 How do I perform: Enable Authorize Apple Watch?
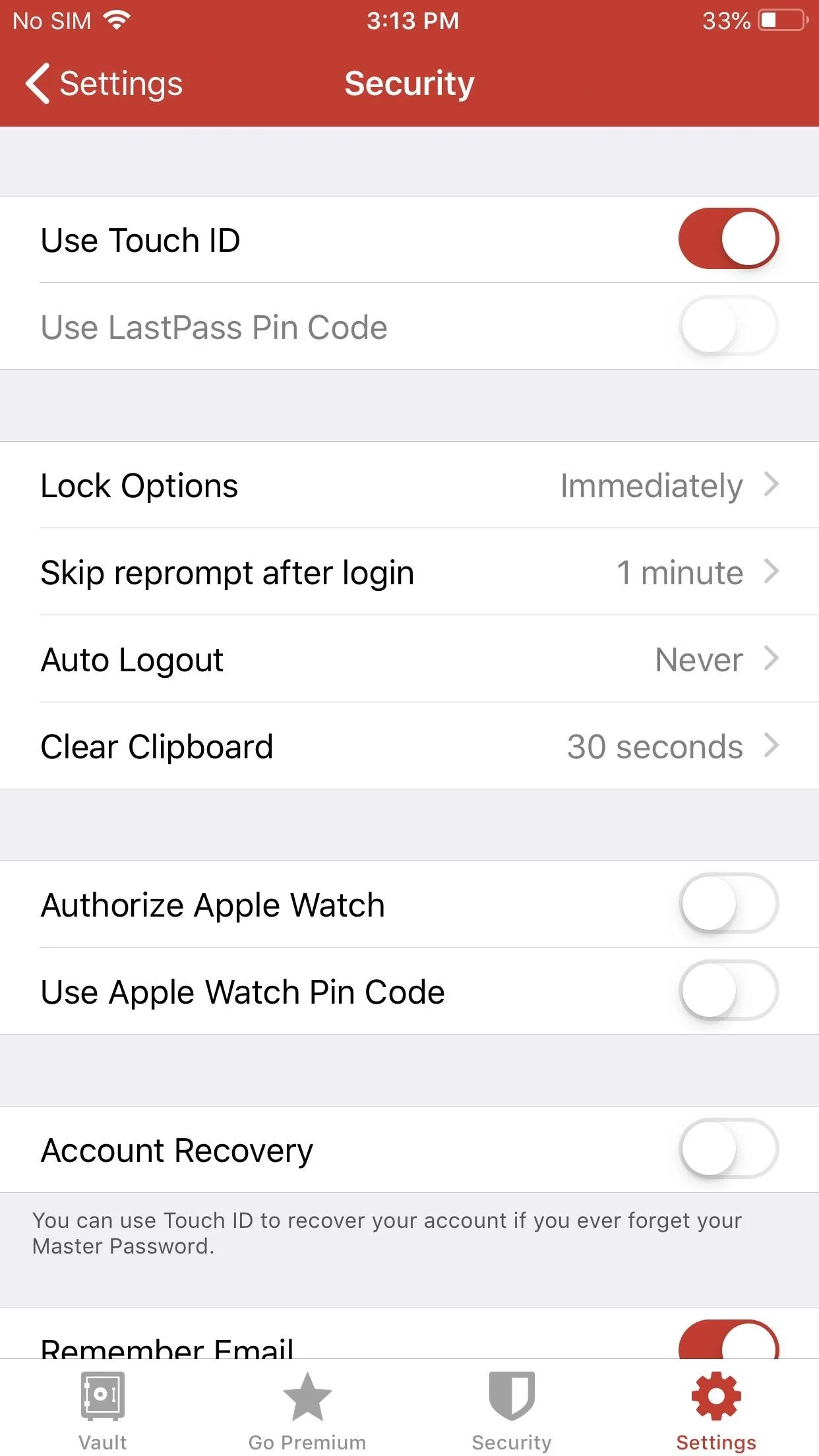click(x=728, y=903)
